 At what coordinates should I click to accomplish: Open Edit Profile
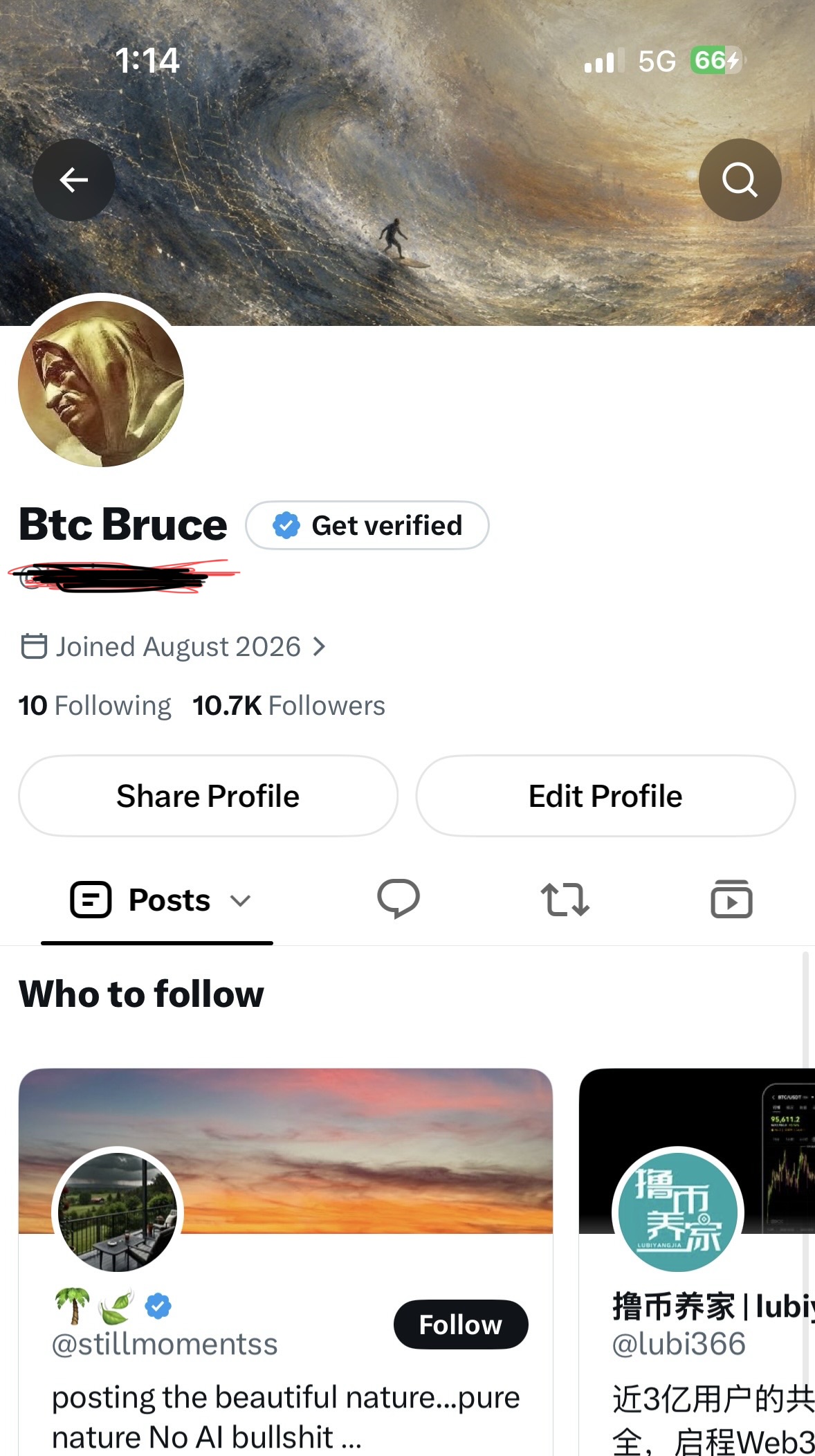(x=605, y=796)
